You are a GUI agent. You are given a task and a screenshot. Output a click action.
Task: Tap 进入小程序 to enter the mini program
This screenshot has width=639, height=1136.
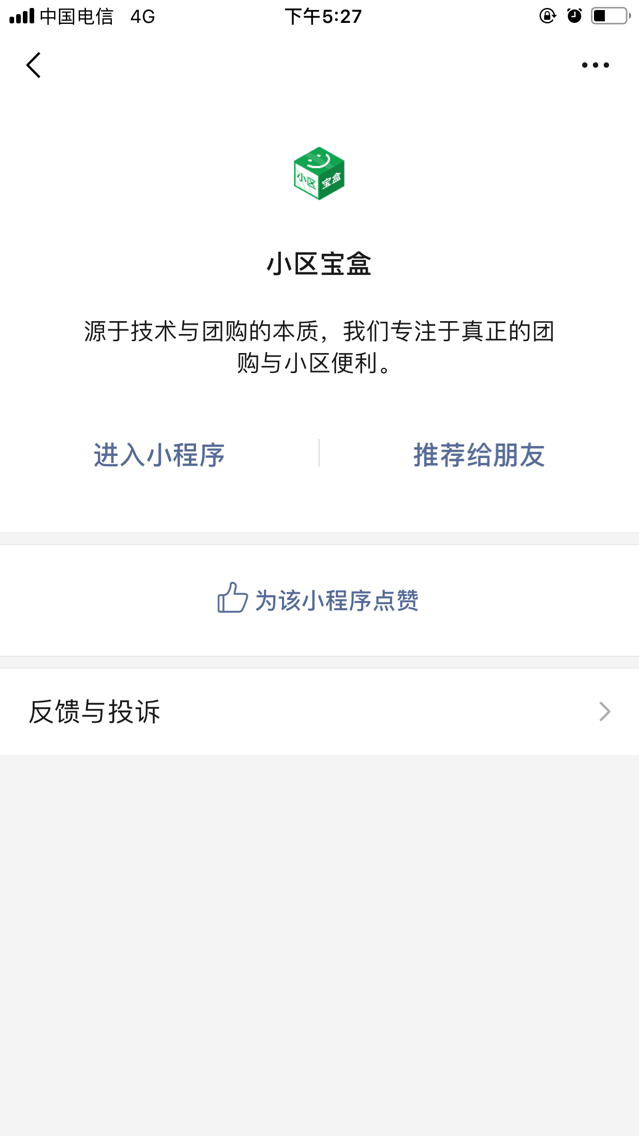click(159, 455)
